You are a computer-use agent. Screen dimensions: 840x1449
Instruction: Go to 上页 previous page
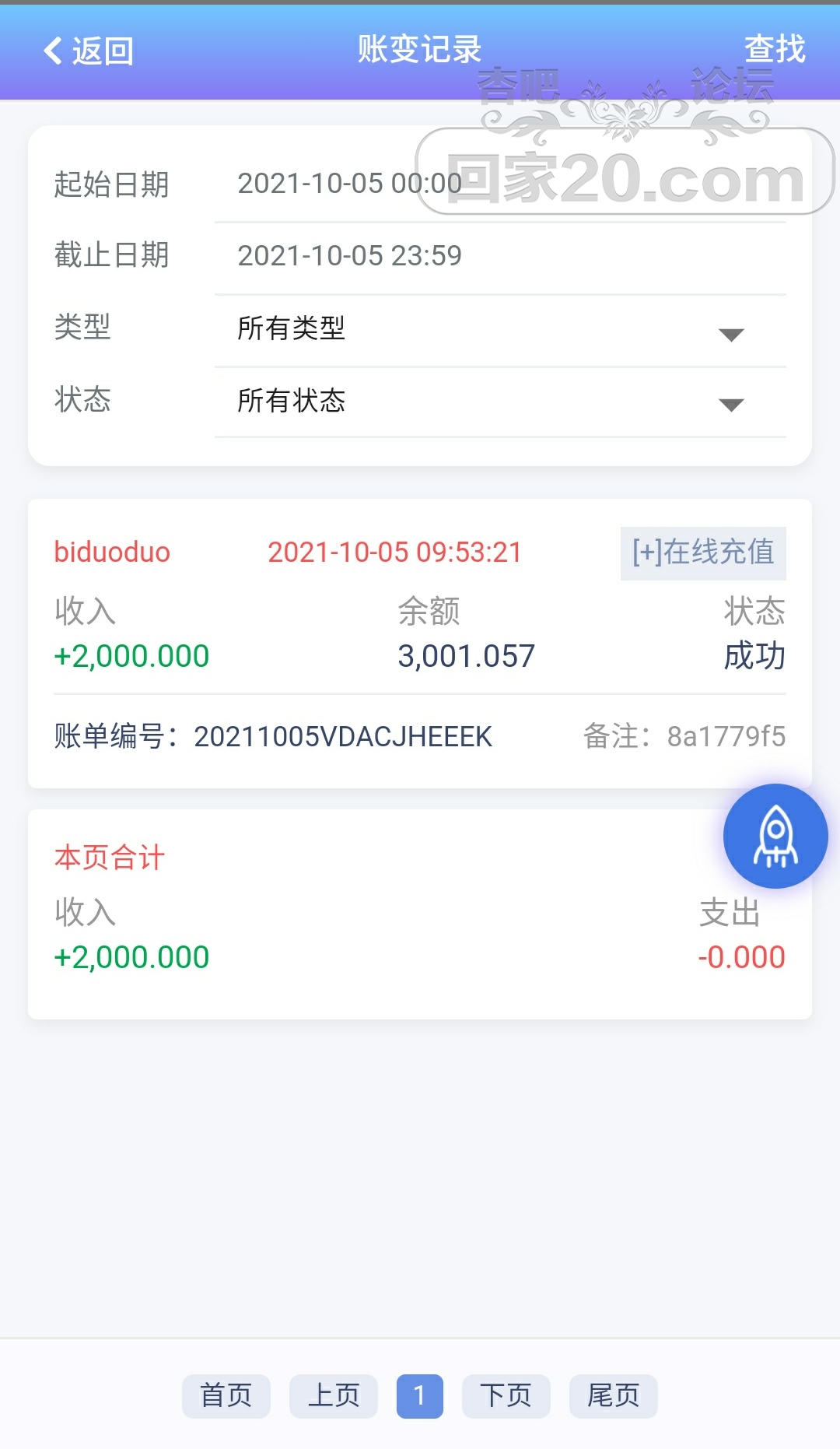click(334, 1396)
